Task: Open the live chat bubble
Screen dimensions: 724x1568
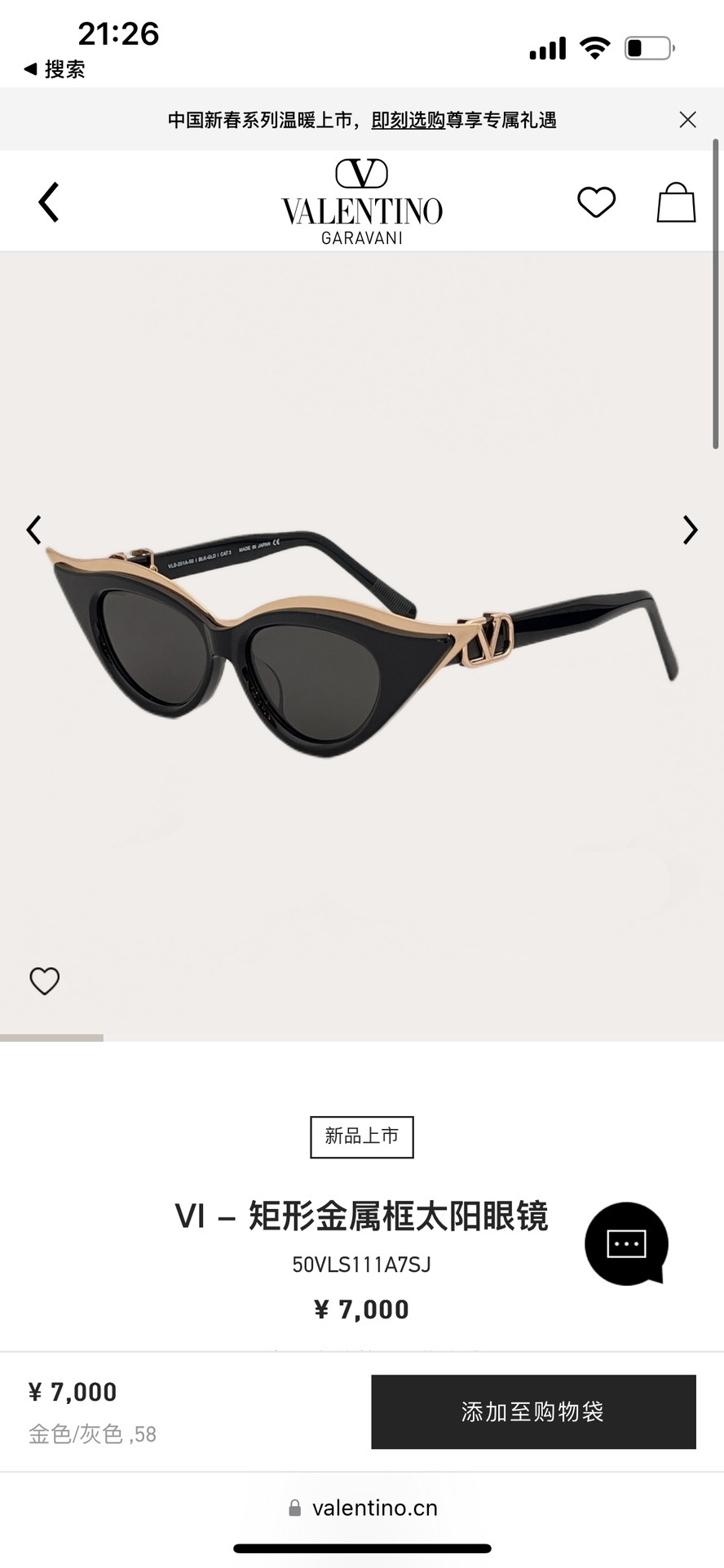Action: [x=626, y=1243]
